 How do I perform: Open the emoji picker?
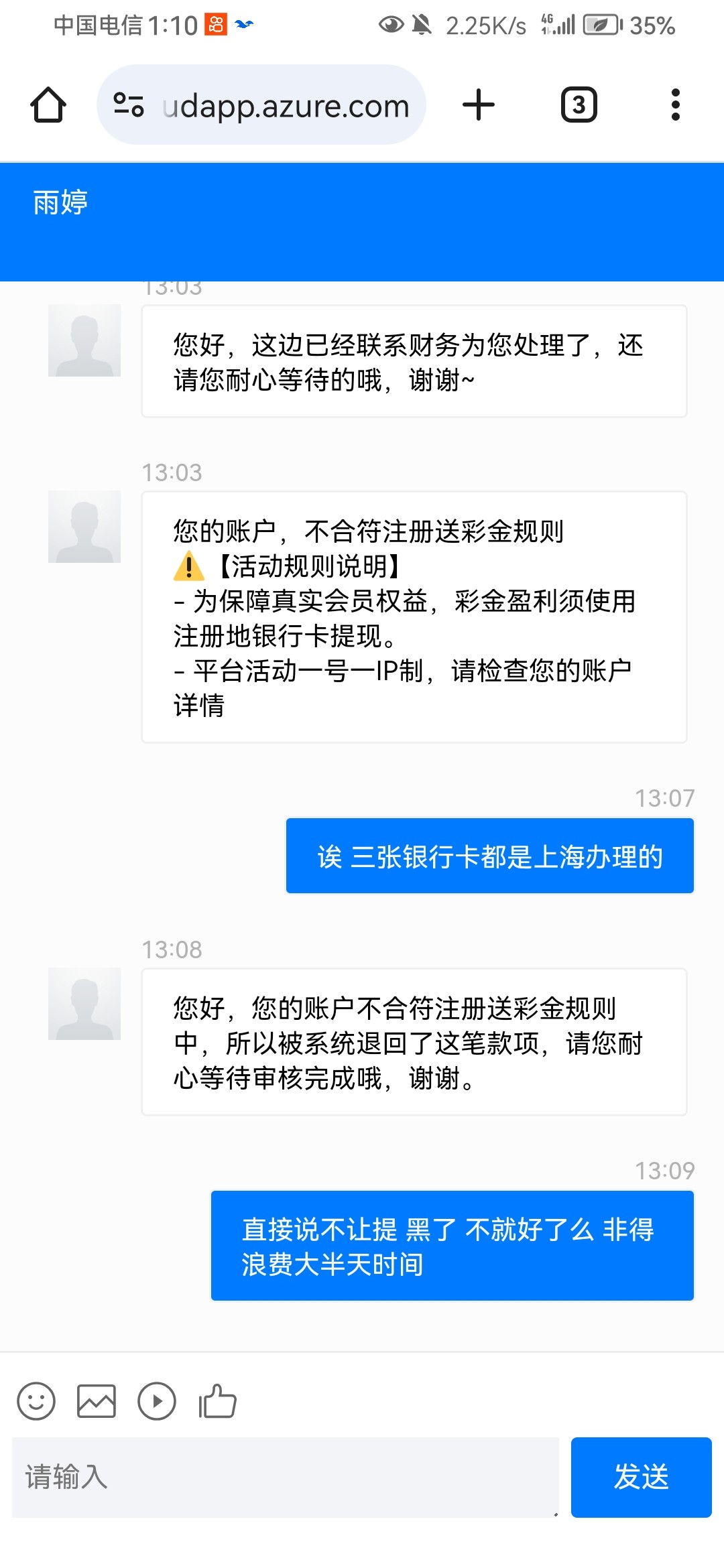(36, 1401)
